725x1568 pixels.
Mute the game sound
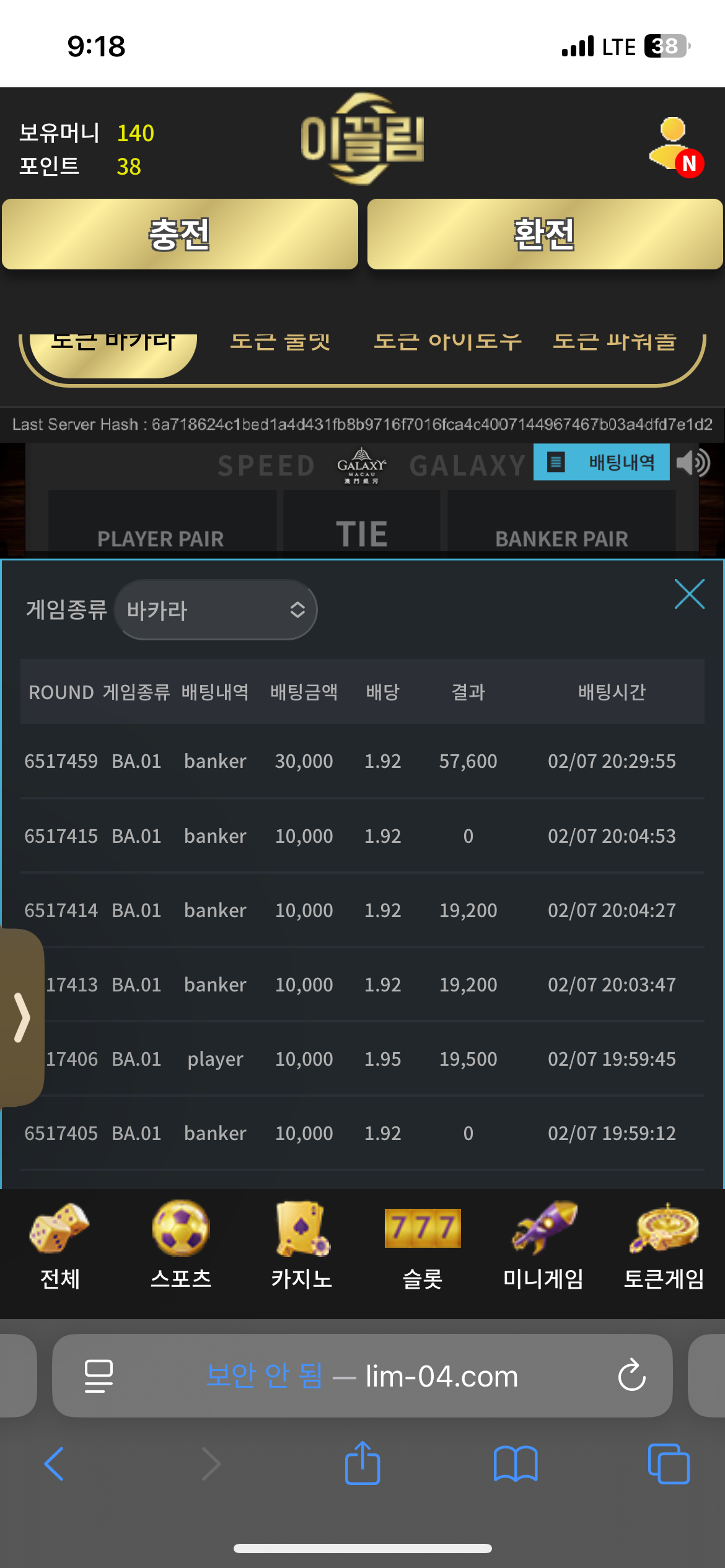[693, 463]
